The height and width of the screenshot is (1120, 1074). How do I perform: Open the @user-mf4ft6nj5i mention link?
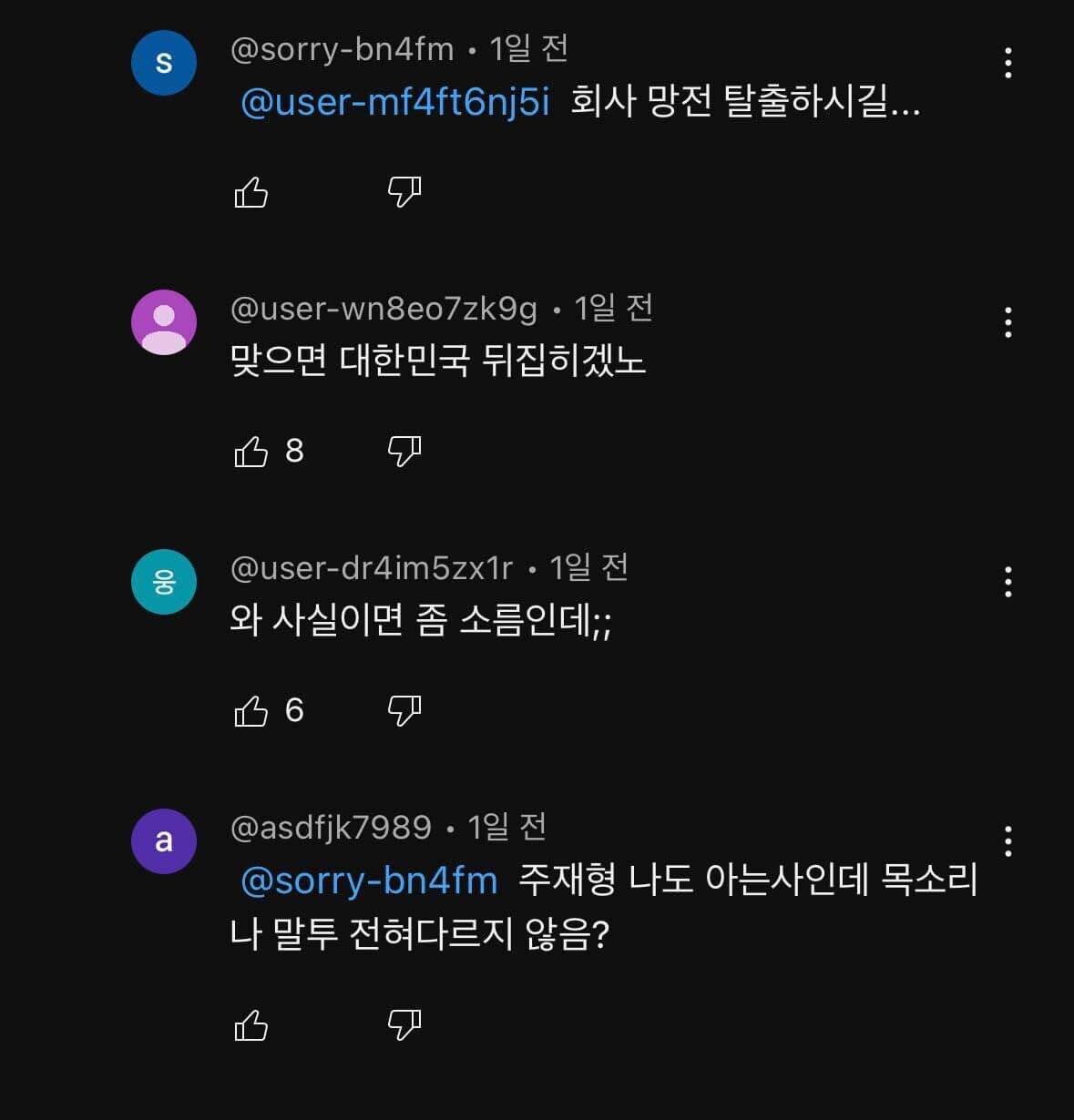click(x=394, y=103)
